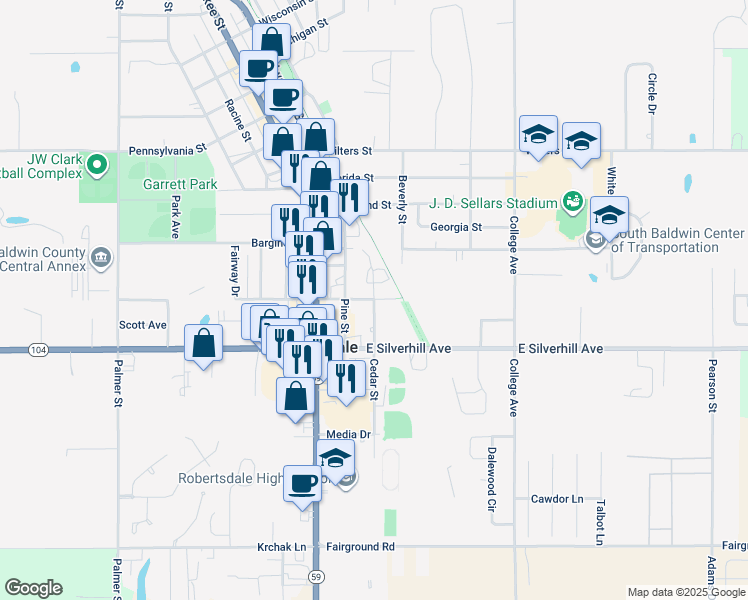Tap the lone shopping bag marker near Route 104
The width and height of the screenshot is (748, 600).
(x=204, y=343)
